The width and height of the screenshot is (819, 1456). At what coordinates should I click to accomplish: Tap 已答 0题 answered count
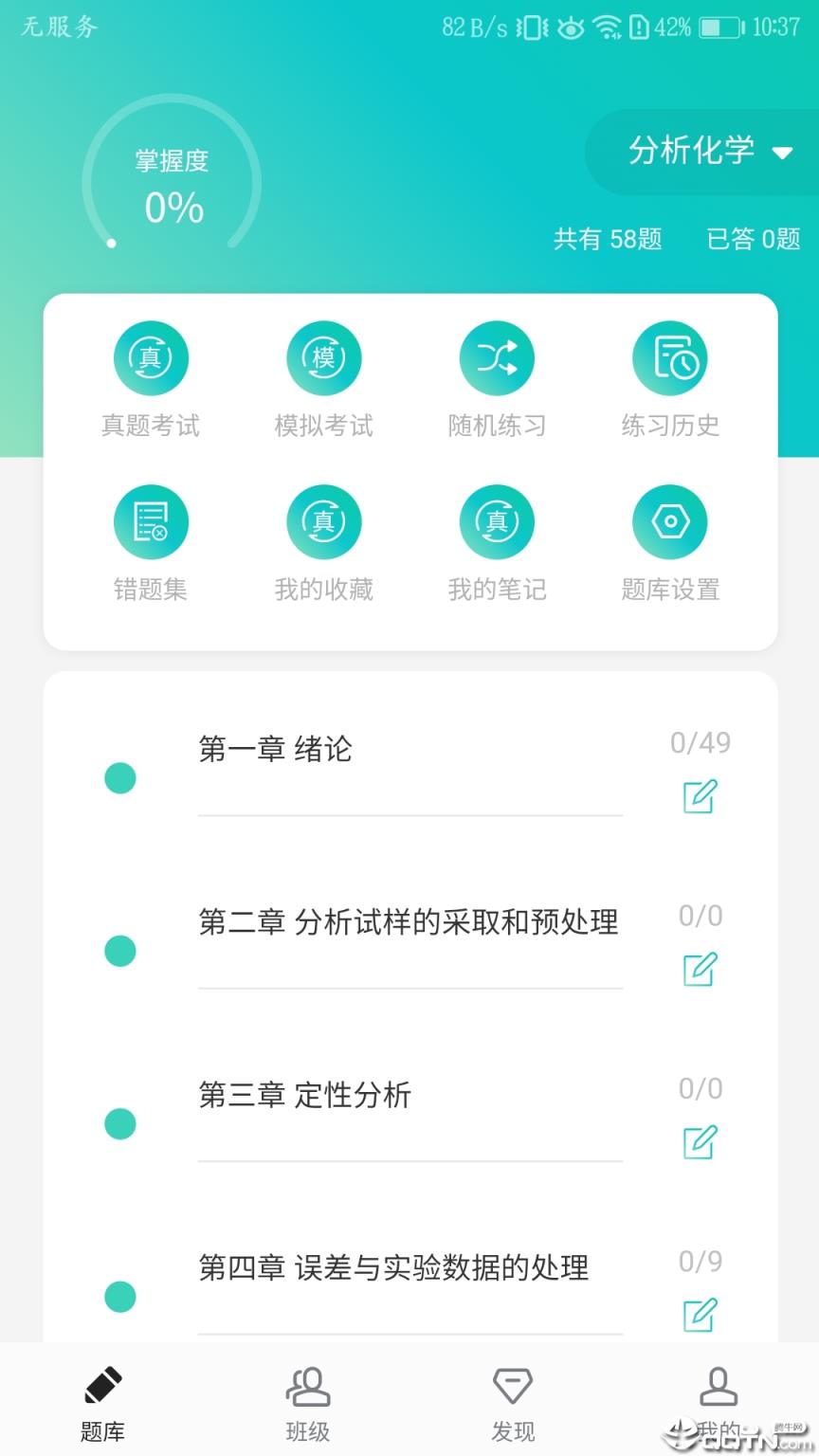(x=752, y=240)
